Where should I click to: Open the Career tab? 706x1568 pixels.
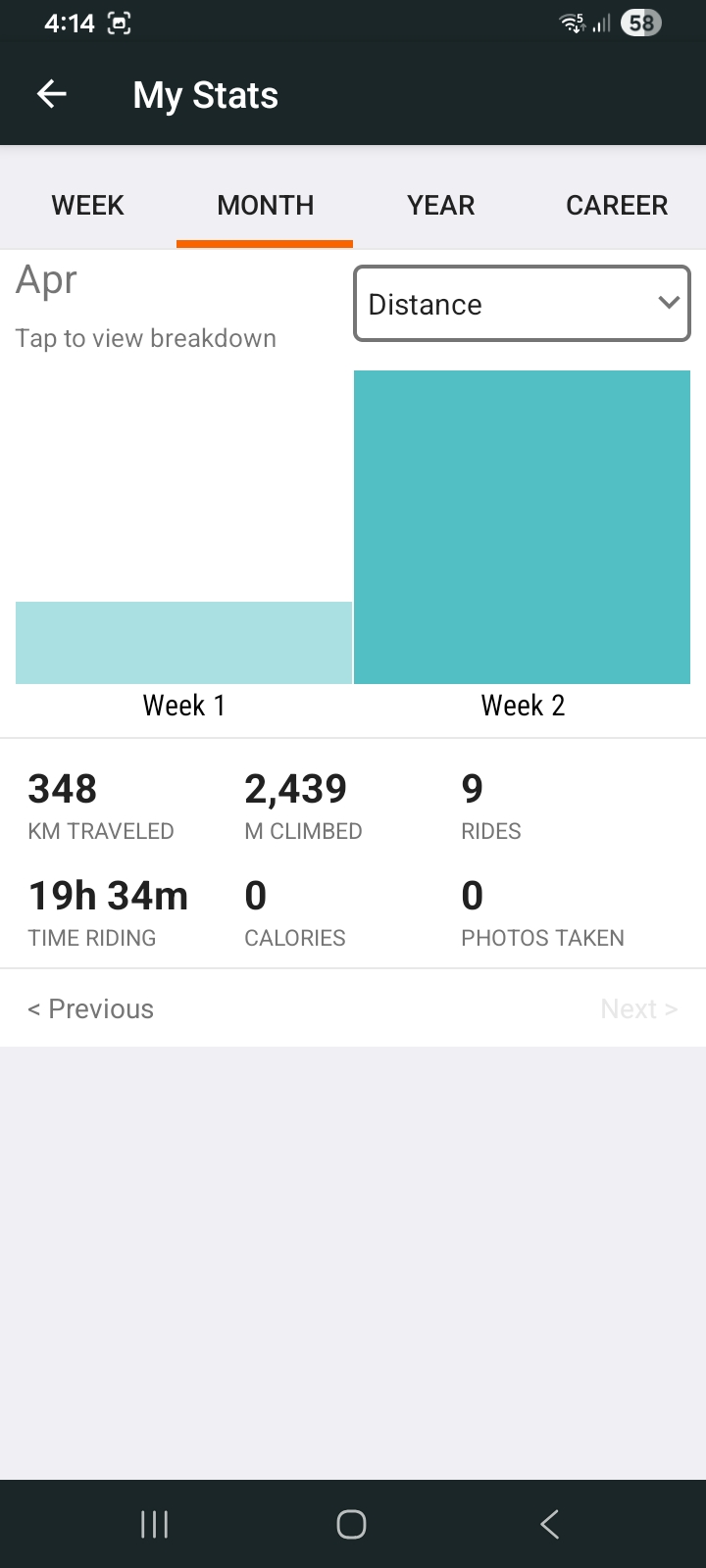click(x=617, y=205)
